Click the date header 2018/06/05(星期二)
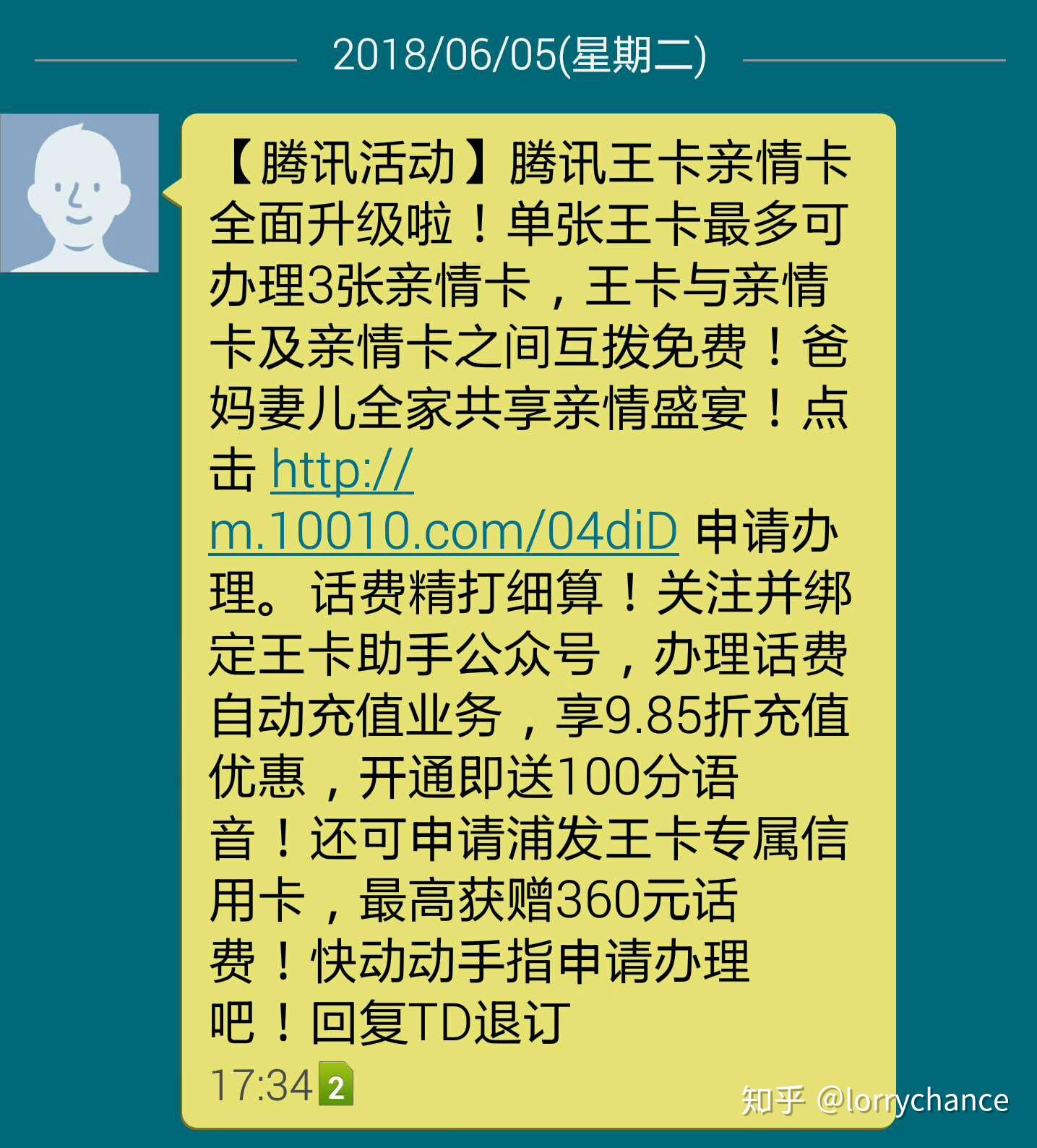 click(x=518, y=58)
